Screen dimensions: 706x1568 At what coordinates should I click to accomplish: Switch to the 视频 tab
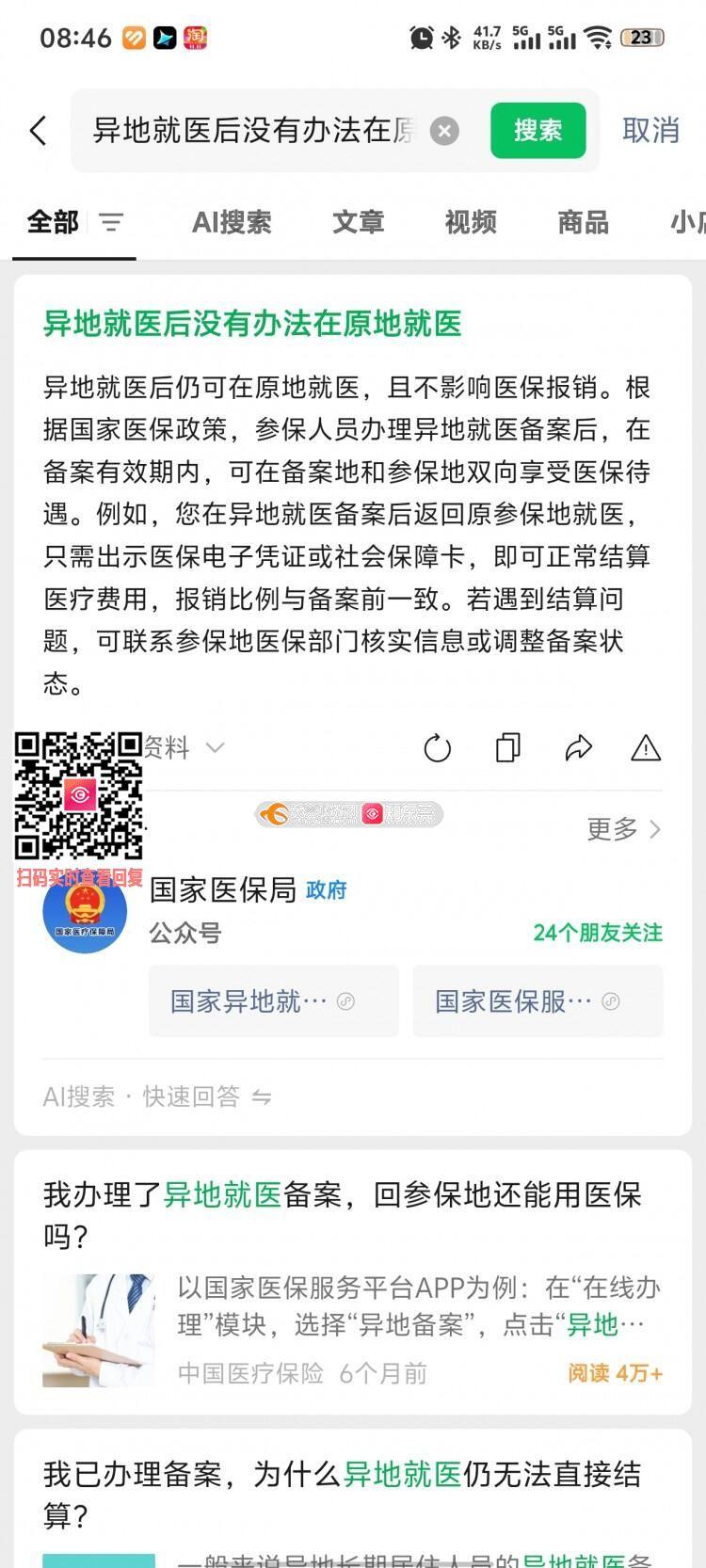click(x=471, y=223)
